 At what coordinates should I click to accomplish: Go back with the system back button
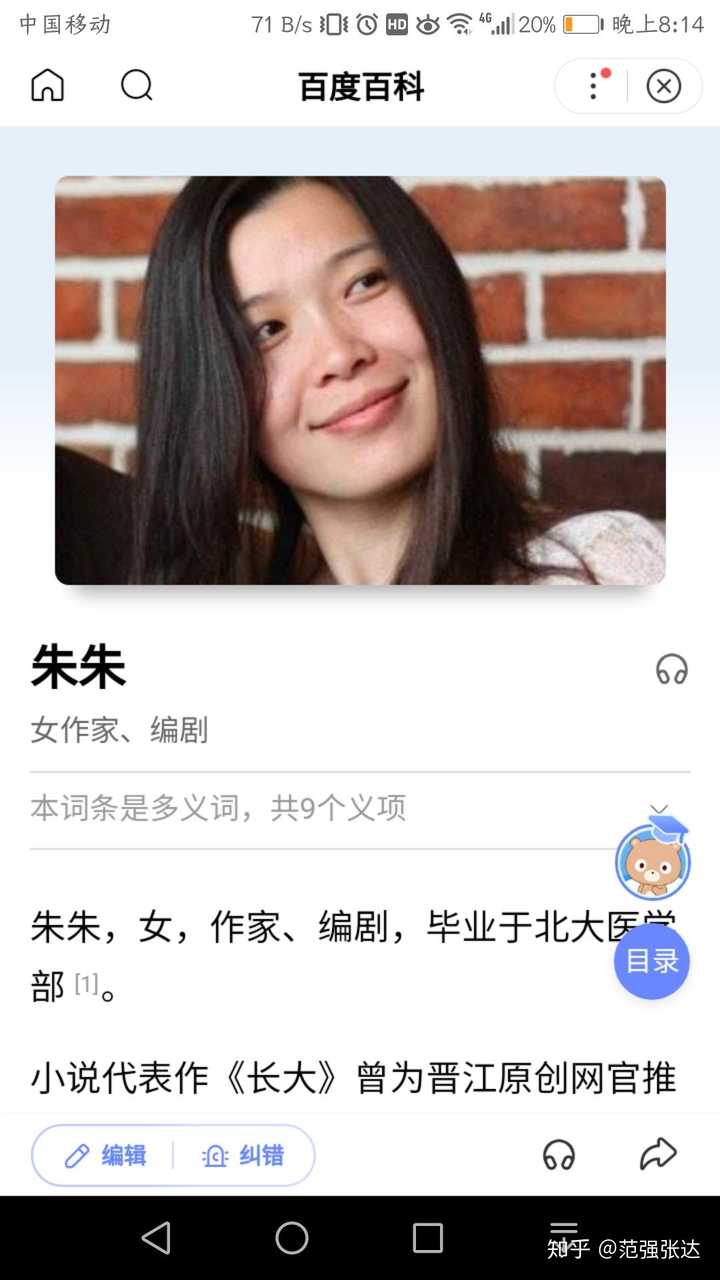[156, 1238]
